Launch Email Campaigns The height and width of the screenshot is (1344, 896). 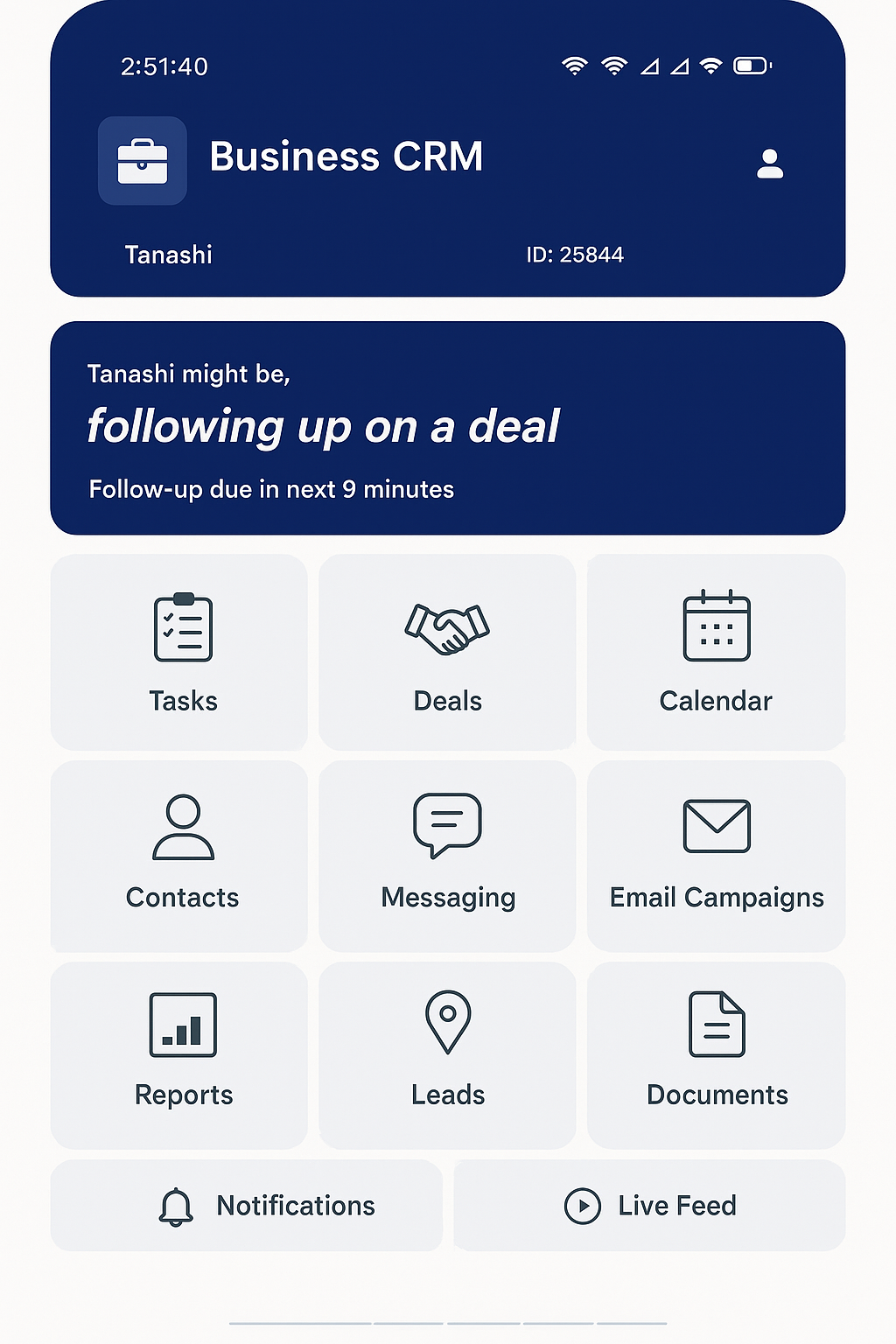pyautogui.click(x=716, y=855)
